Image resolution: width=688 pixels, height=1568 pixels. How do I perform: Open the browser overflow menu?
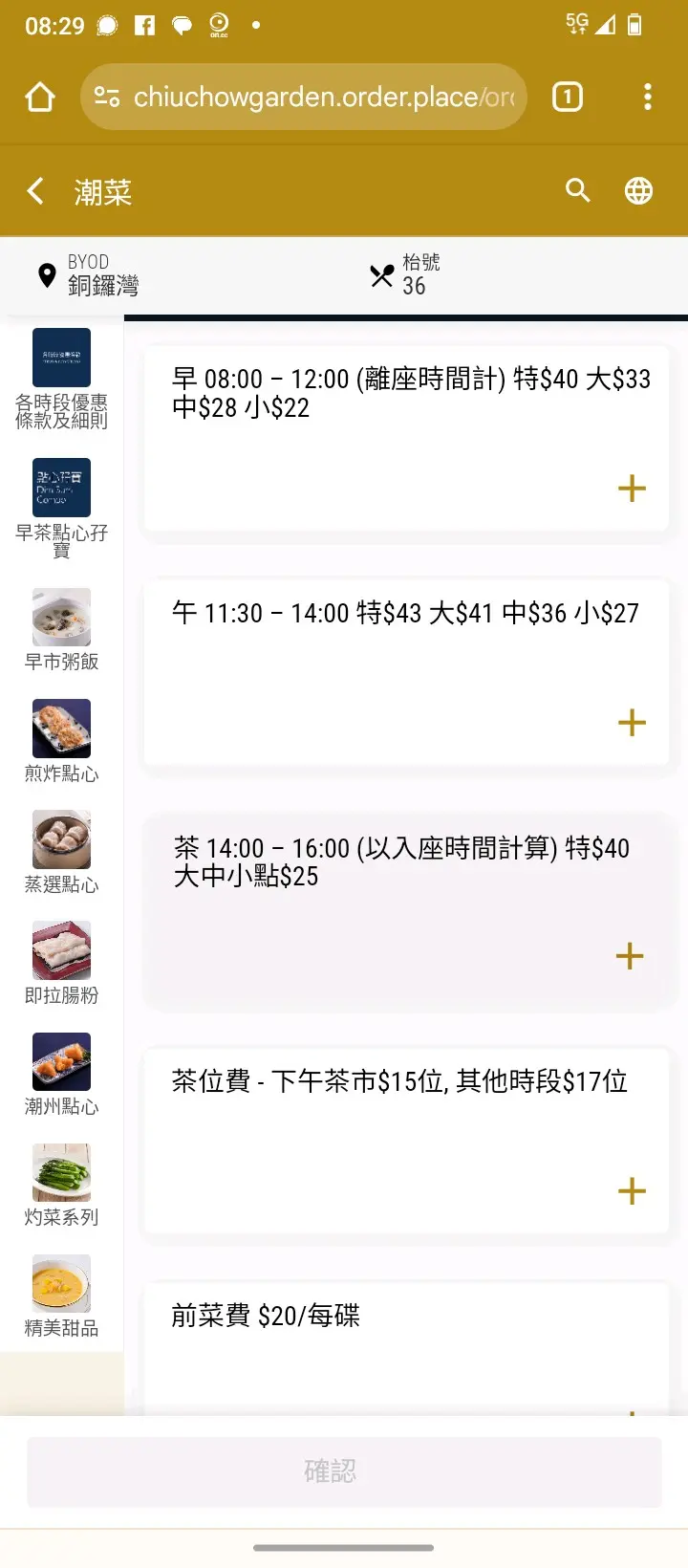pos(648,97)
